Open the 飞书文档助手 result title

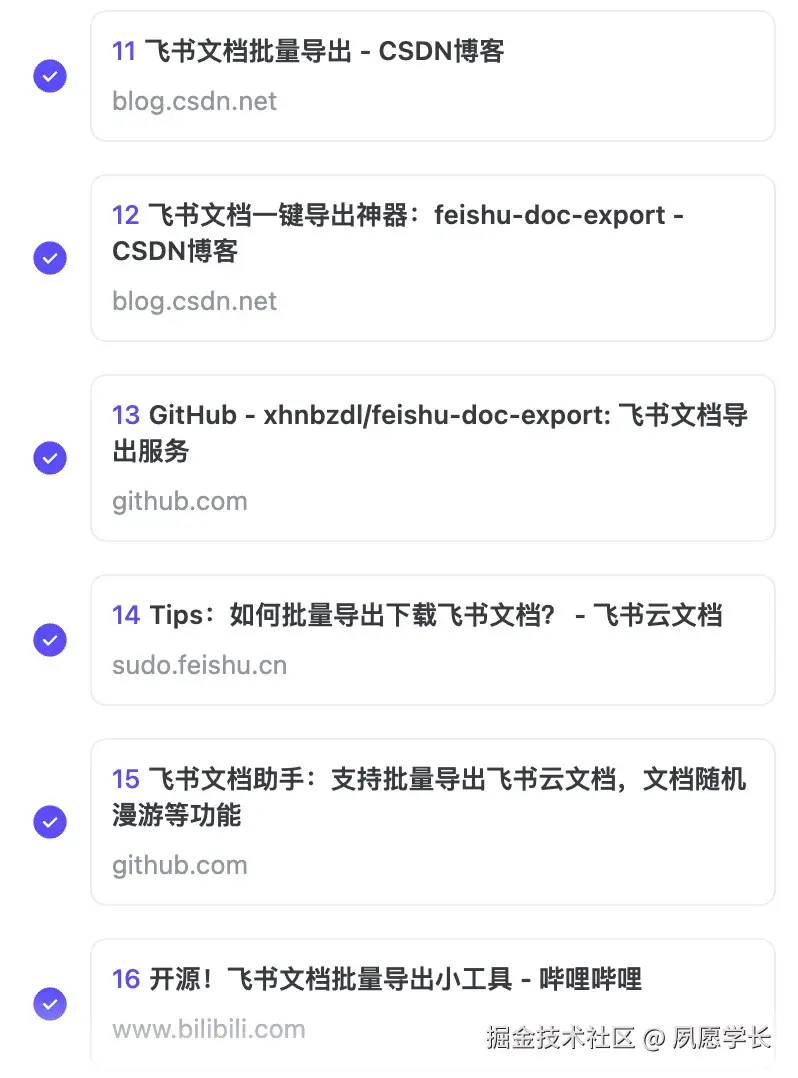(x=430, y=780)
